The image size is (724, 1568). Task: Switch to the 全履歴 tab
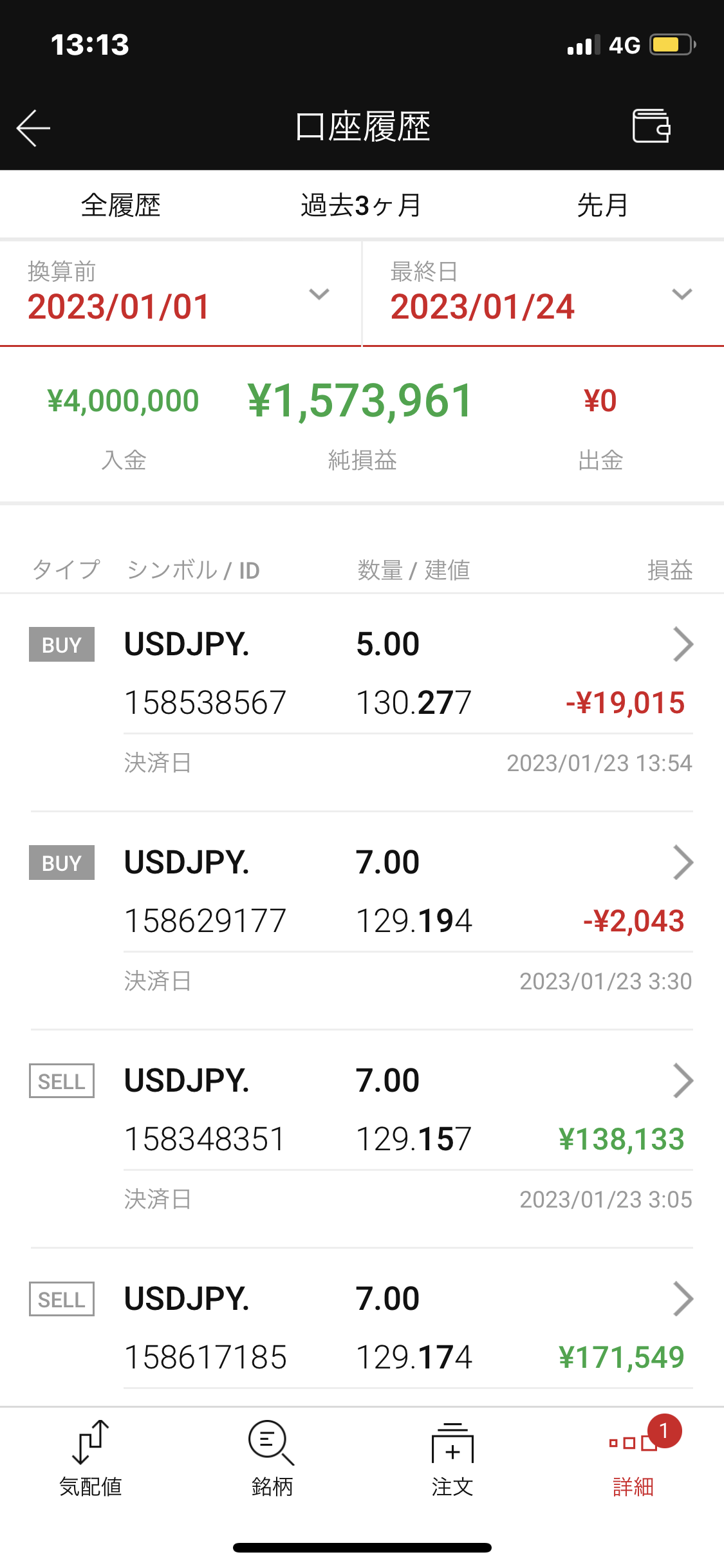coord(120,205)
